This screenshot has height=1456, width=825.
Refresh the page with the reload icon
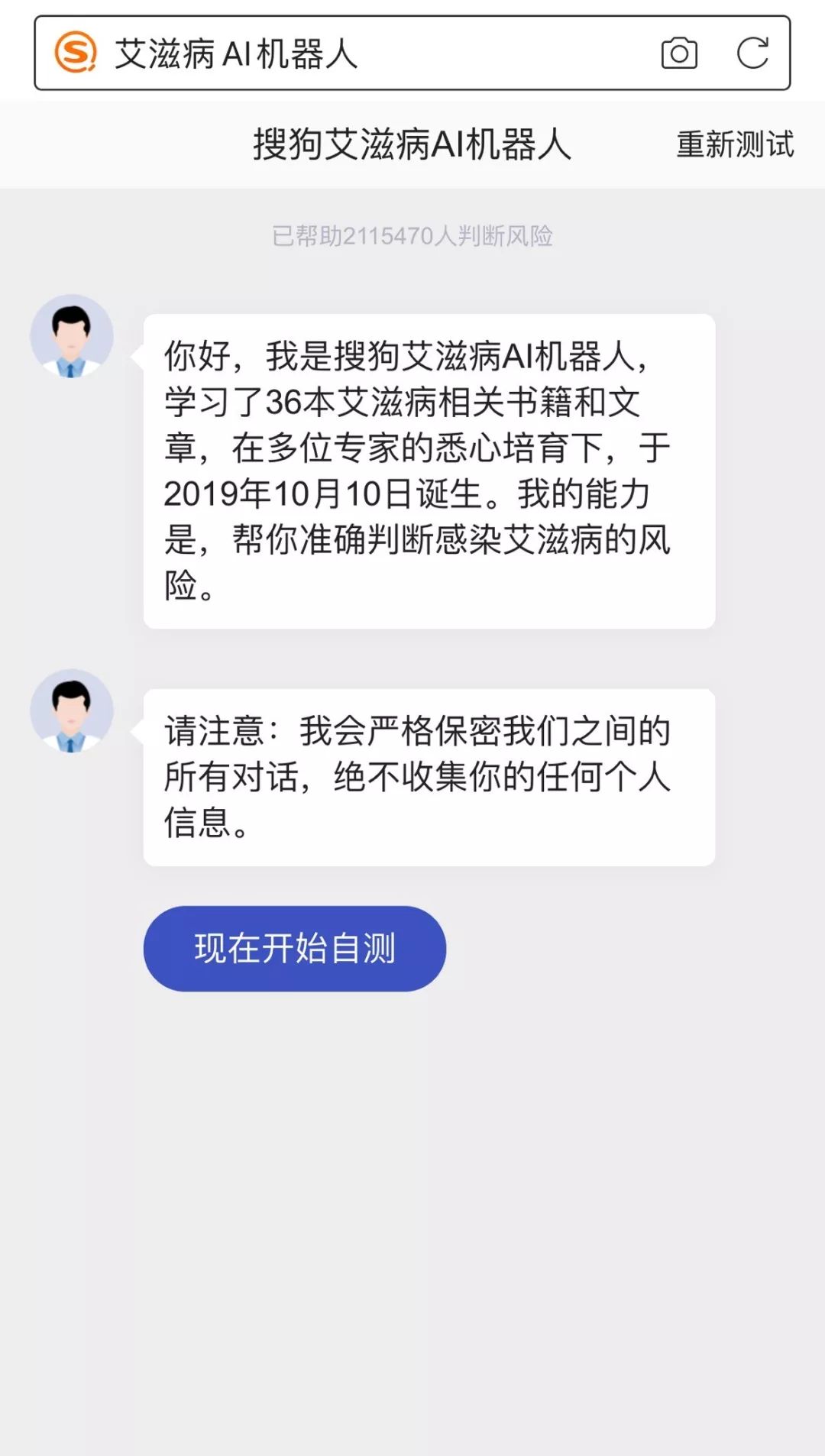click(x=752, y=53)
